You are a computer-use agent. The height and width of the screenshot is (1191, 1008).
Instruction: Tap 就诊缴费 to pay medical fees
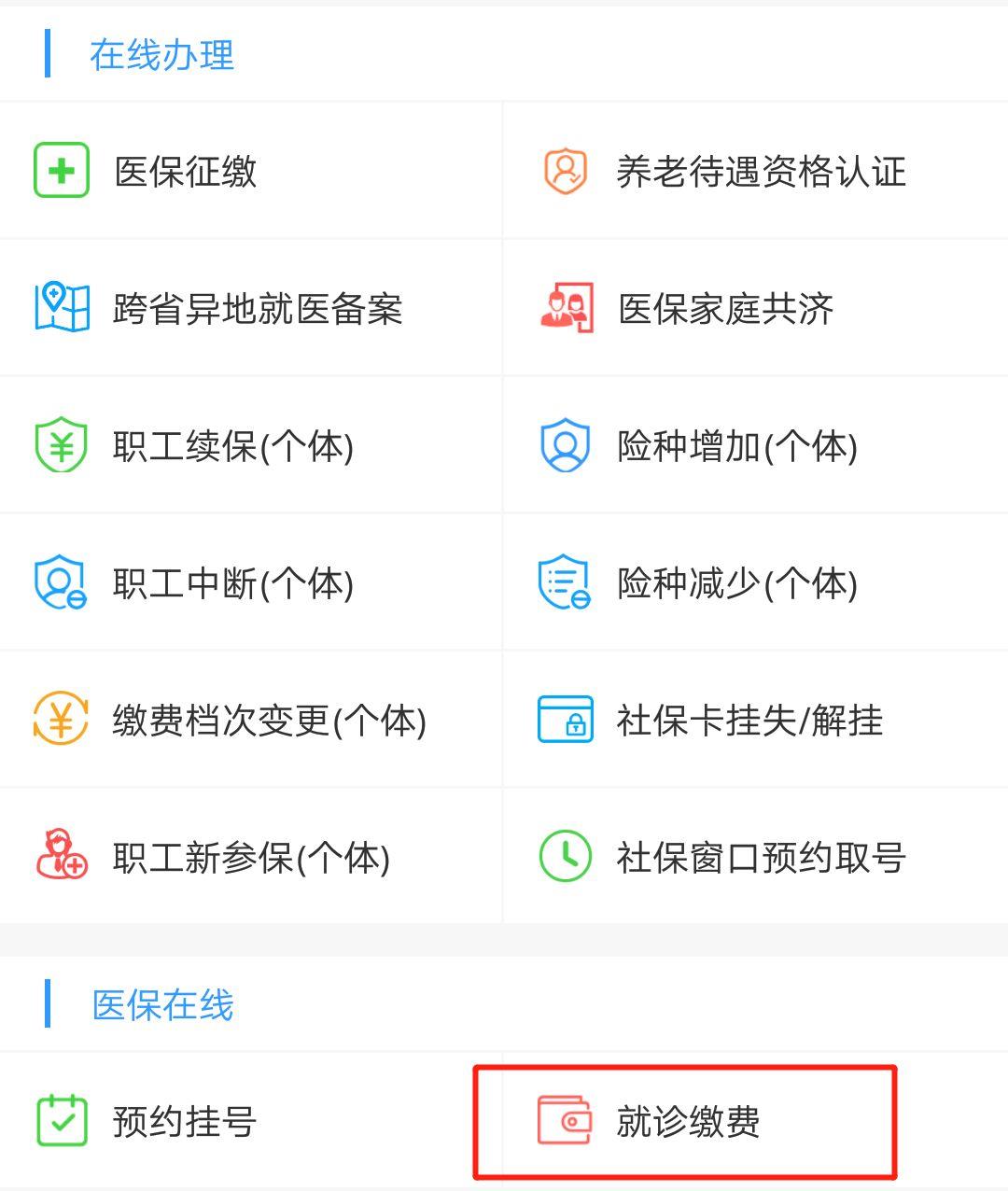(687, 1121)
